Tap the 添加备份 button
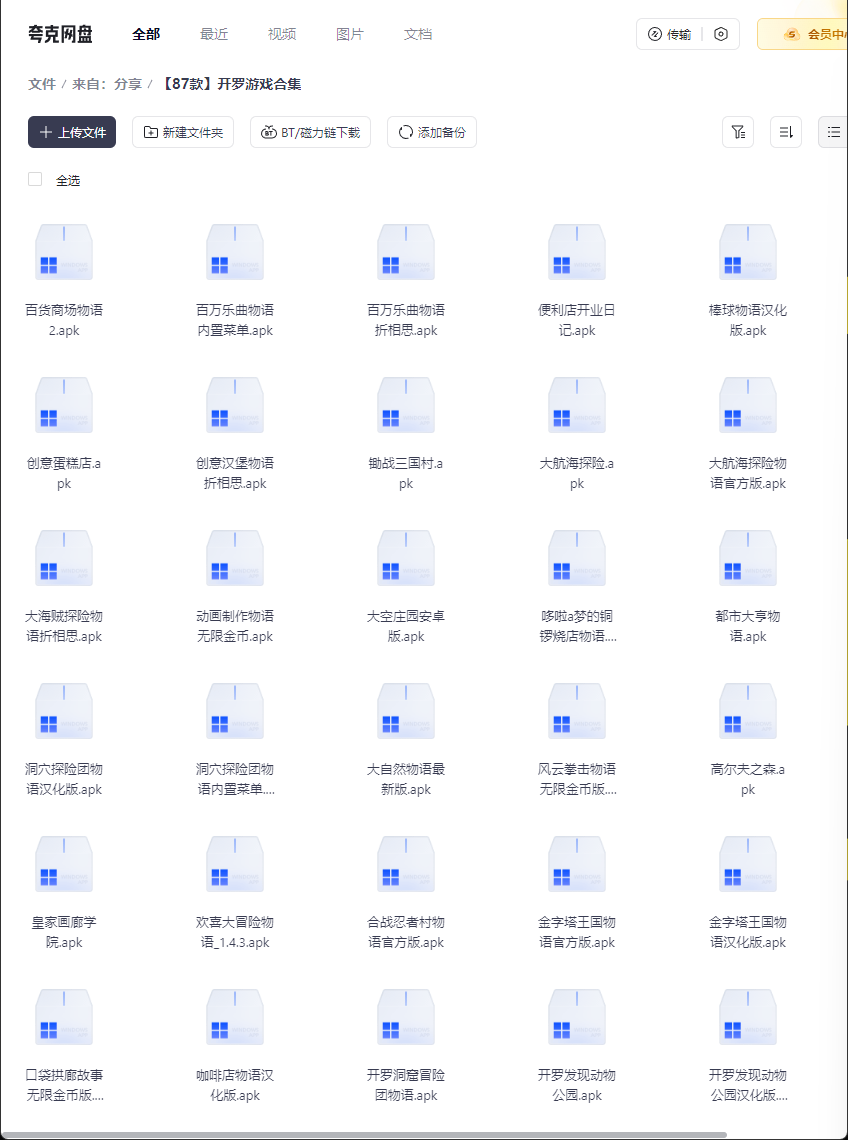 [432, 132]
